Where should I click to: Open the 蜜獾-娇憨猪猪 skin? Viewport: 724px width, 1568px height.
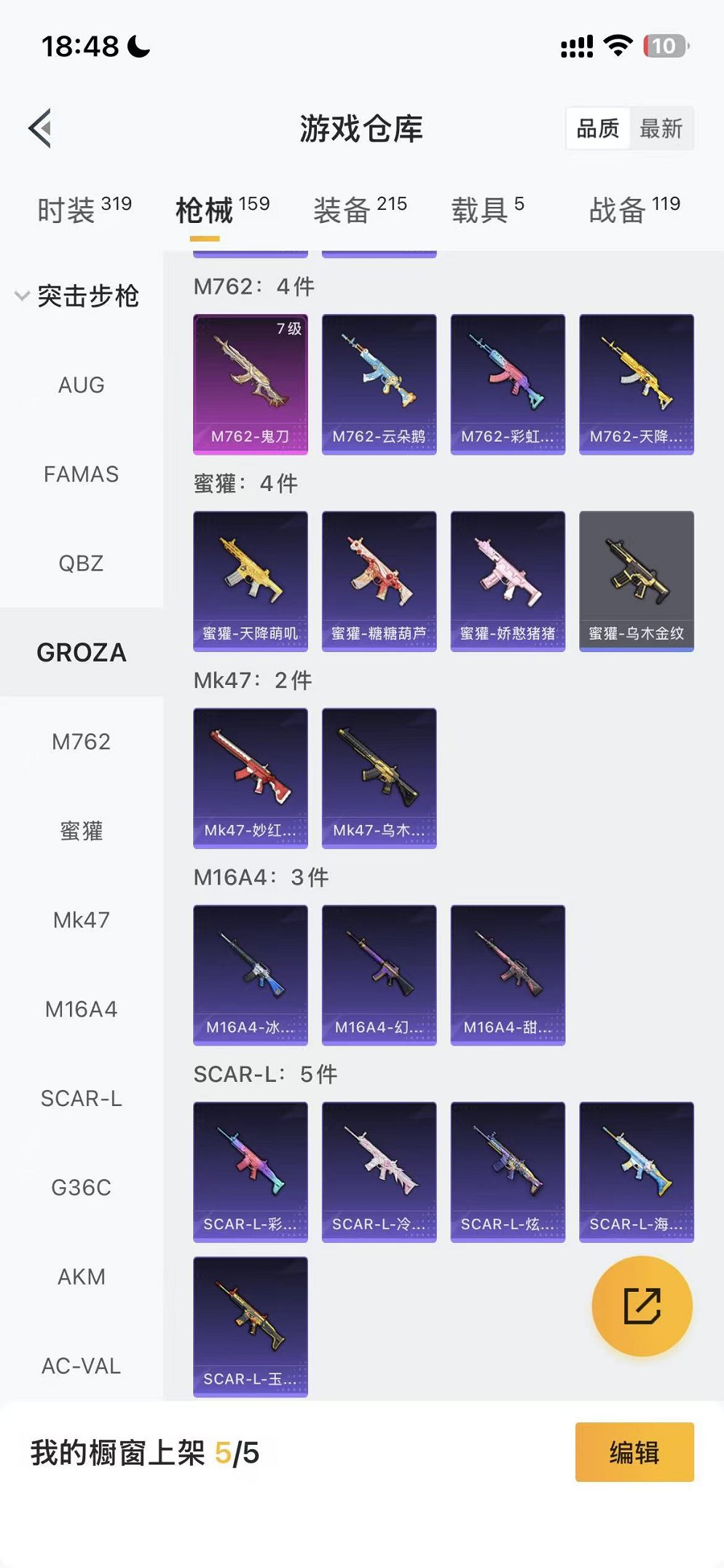pos(508,581)
